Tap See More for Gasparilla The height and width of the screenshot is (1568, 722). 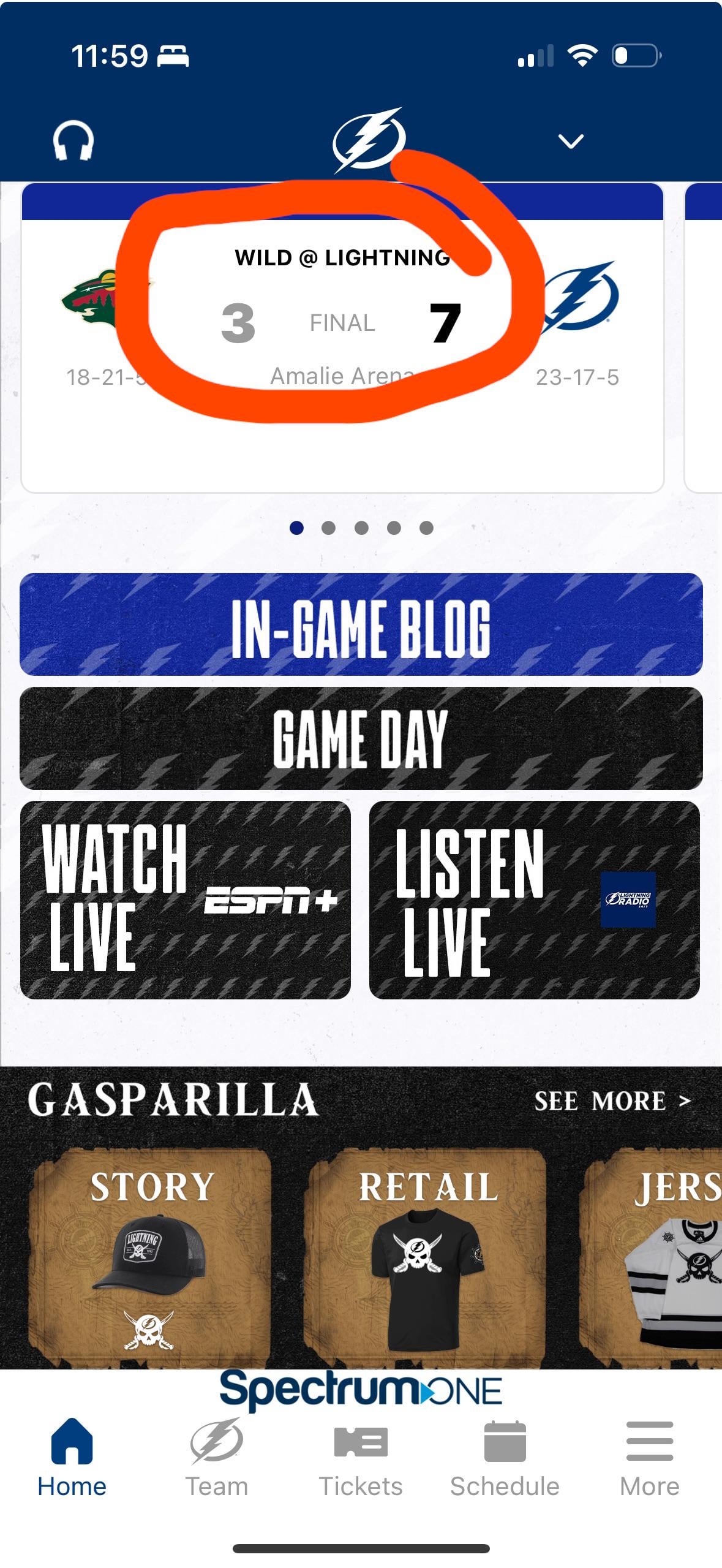pos(612,1101)
